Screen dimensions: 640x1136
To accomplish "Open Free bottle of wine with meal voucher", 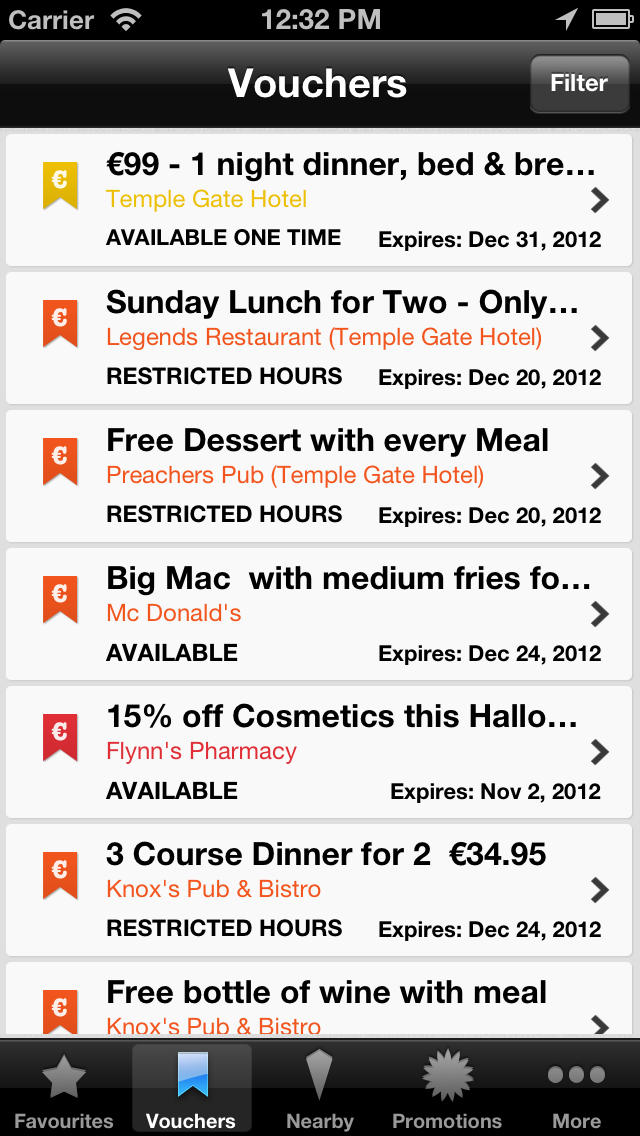I will pos(319,1000).
